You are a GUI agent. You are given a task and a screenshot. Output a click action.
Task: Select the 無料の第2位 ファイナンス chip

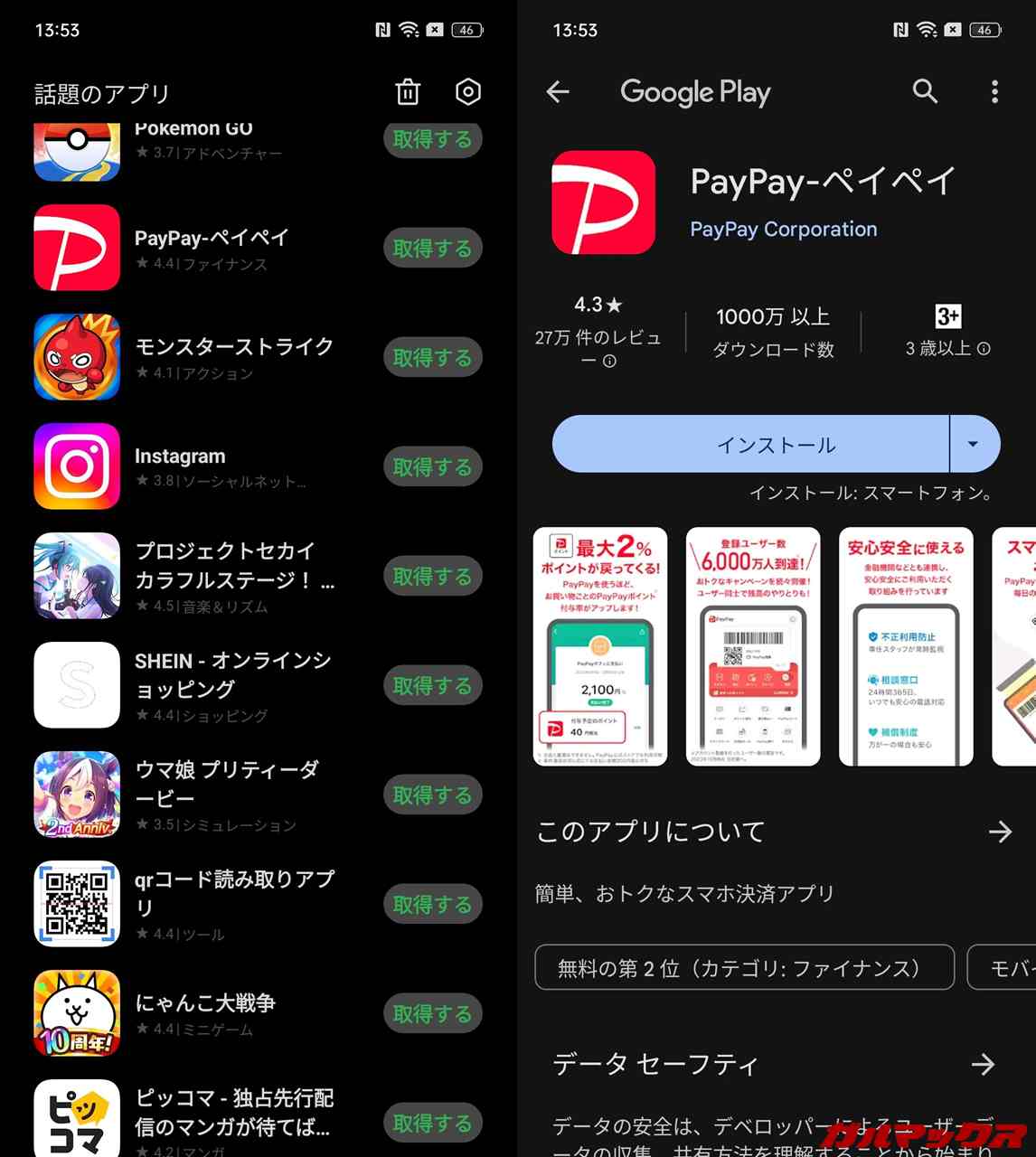[x=744, y=968]
